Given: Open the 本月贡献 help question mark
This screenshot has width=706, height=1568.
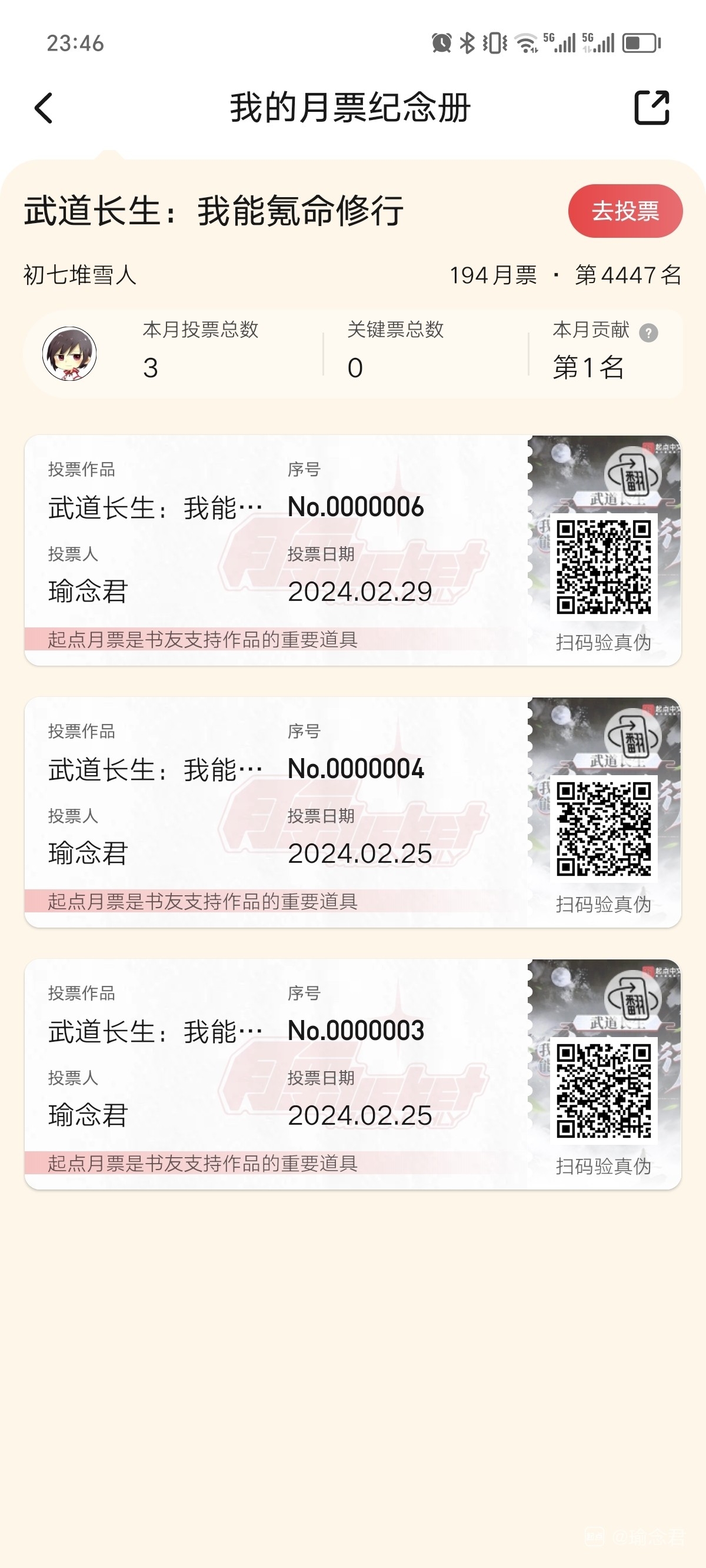Looking at the screenshot, I should [648, 333].
